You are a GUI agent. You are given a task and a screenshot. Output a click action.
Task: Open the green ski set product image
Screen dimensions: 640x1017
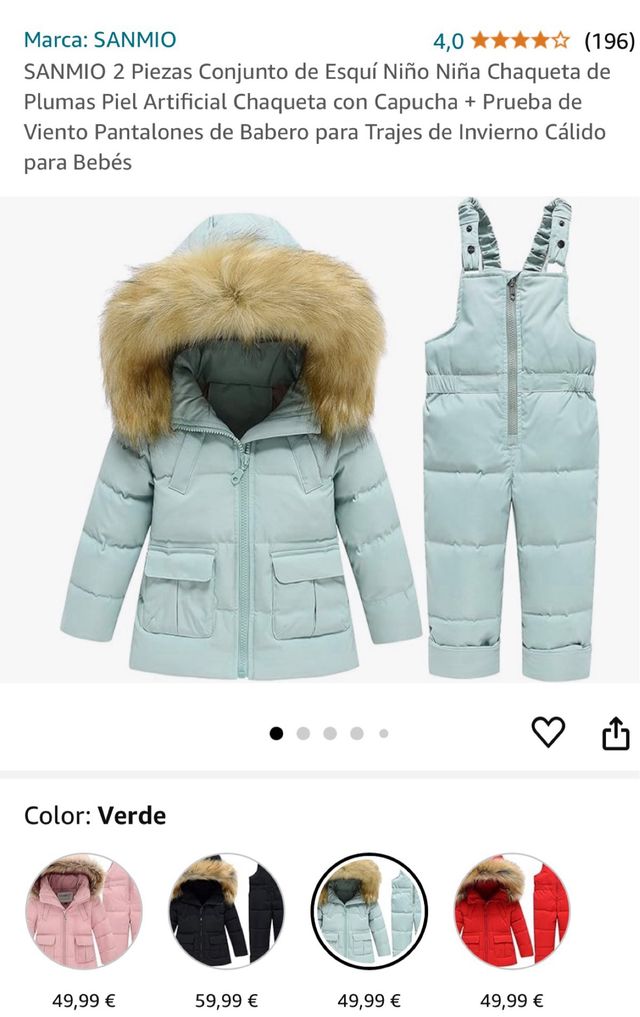pyautogui.click(x=320, y=440)
